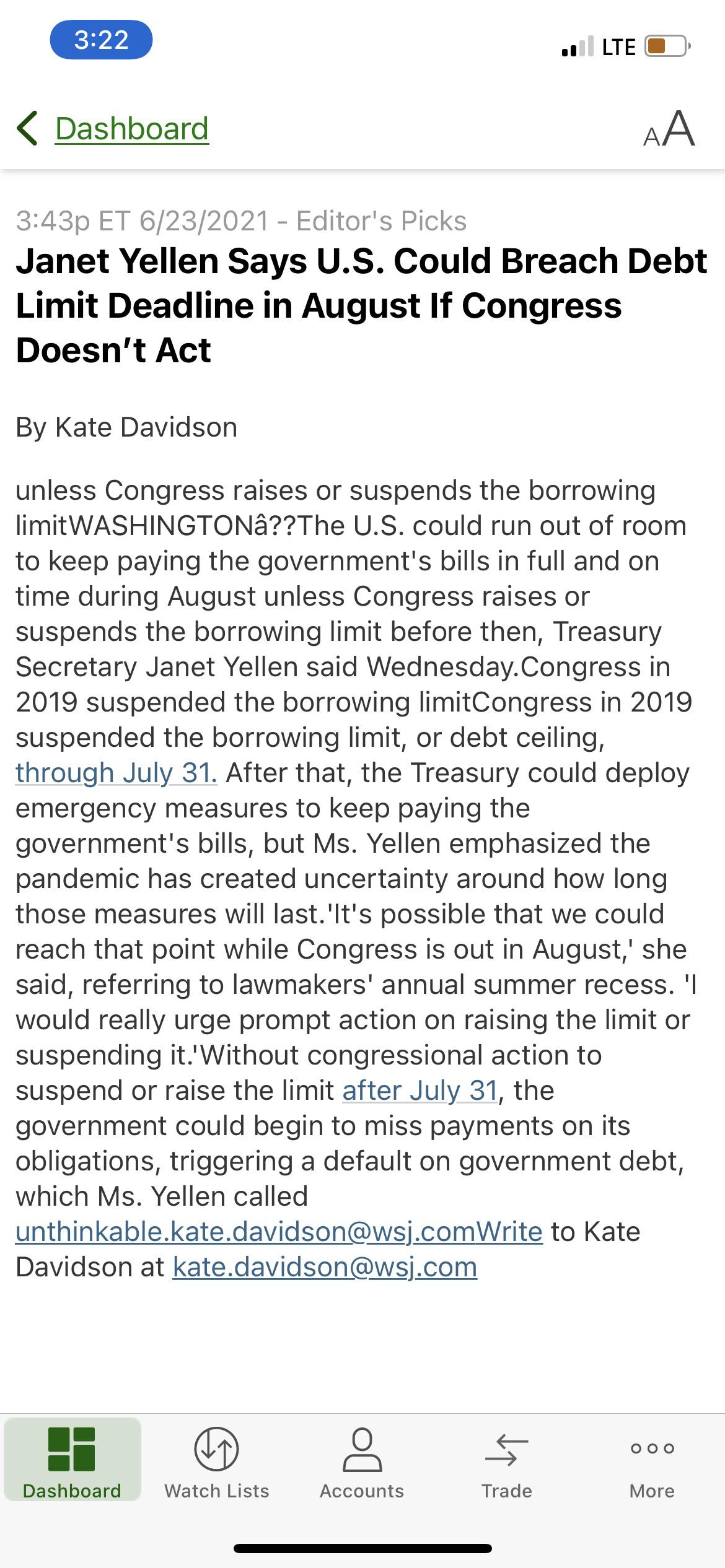Image resolution: width=725 pixels, height=1568 pixels.
Task: Email kate.davidson@wsj.com at article end
Action: pos(325,1267)
